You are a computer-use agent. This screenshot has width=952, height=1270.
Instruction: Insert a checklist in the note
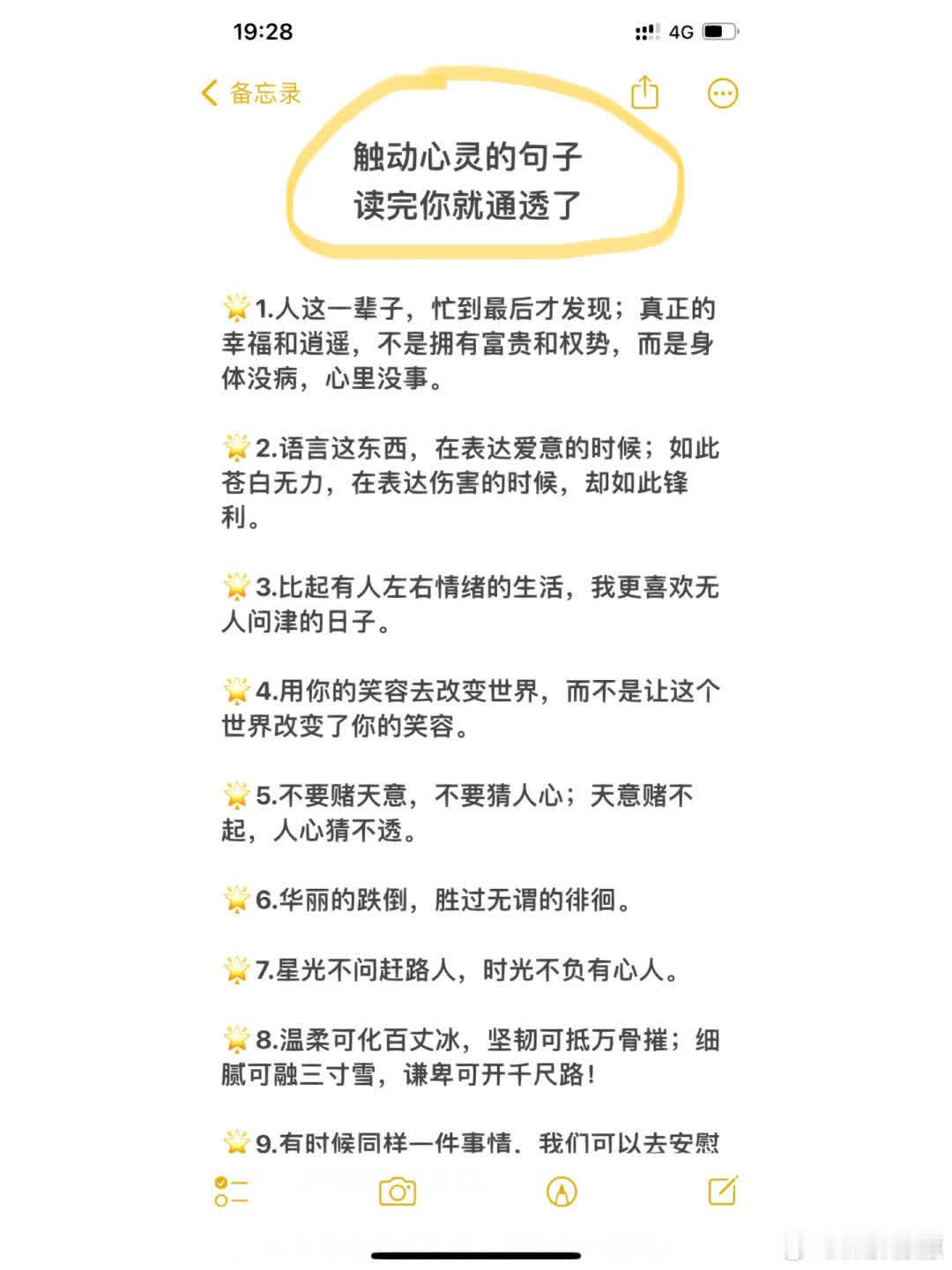pyautogui.click(x=231, y=1192)
